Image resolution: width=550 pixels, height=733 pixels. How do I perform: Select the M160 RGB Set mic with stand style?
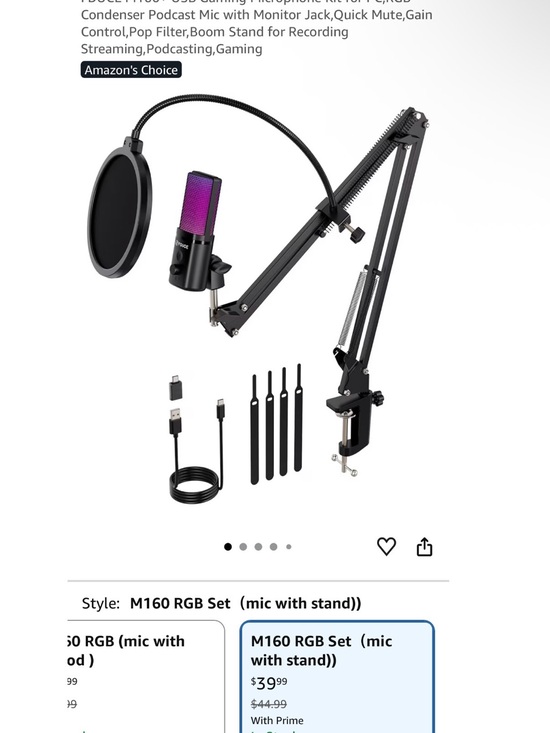(337, 676)
